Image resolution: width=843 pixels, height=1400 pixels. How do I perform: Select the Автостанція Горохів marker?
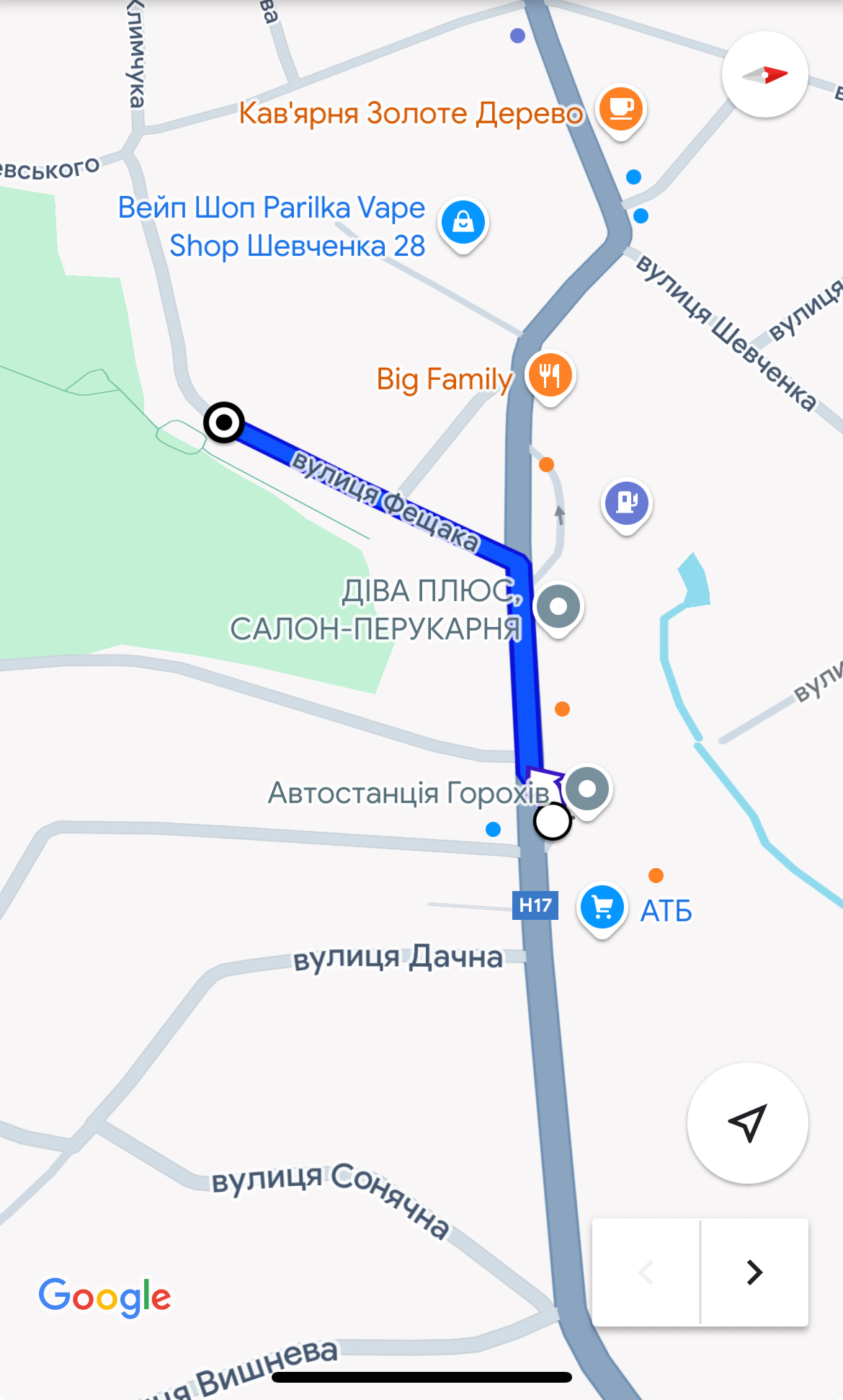(x=587, y=789)
